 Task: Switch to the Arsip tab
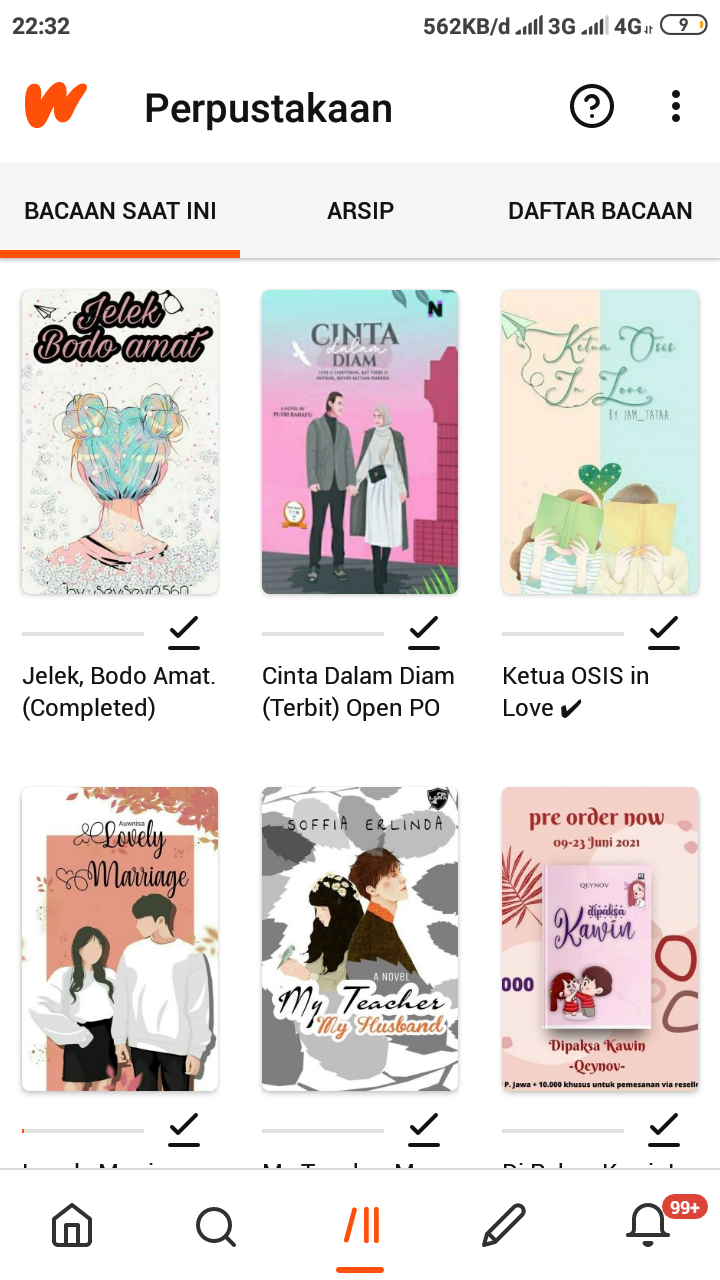click(x=360, y=211)
